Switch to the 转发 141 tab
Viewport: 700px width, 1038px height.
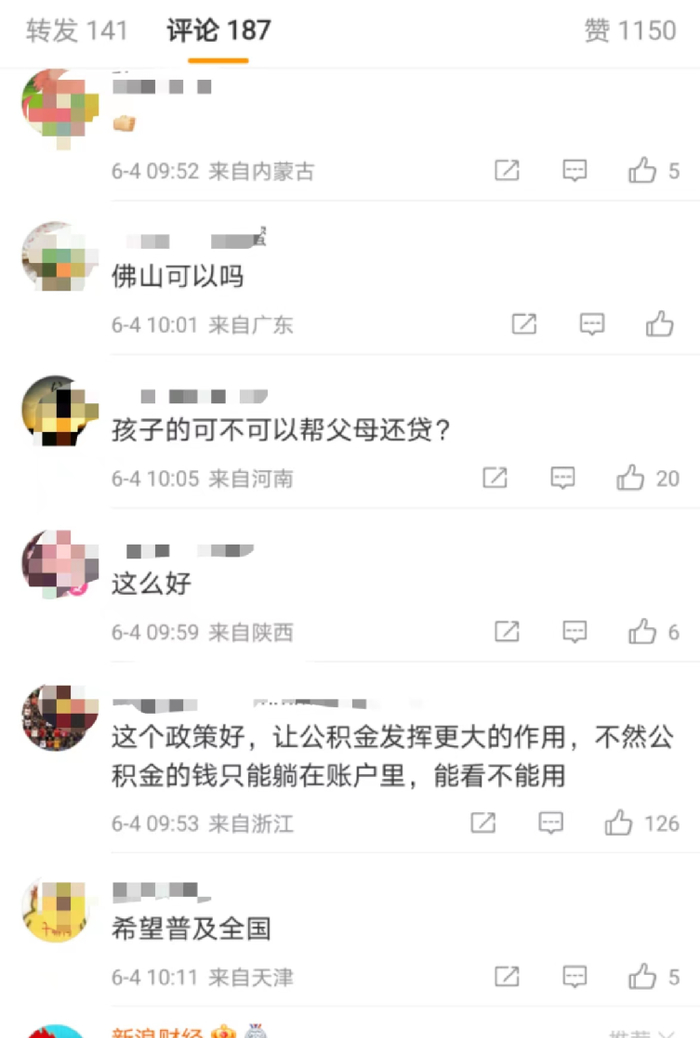(x=77, y=31)
